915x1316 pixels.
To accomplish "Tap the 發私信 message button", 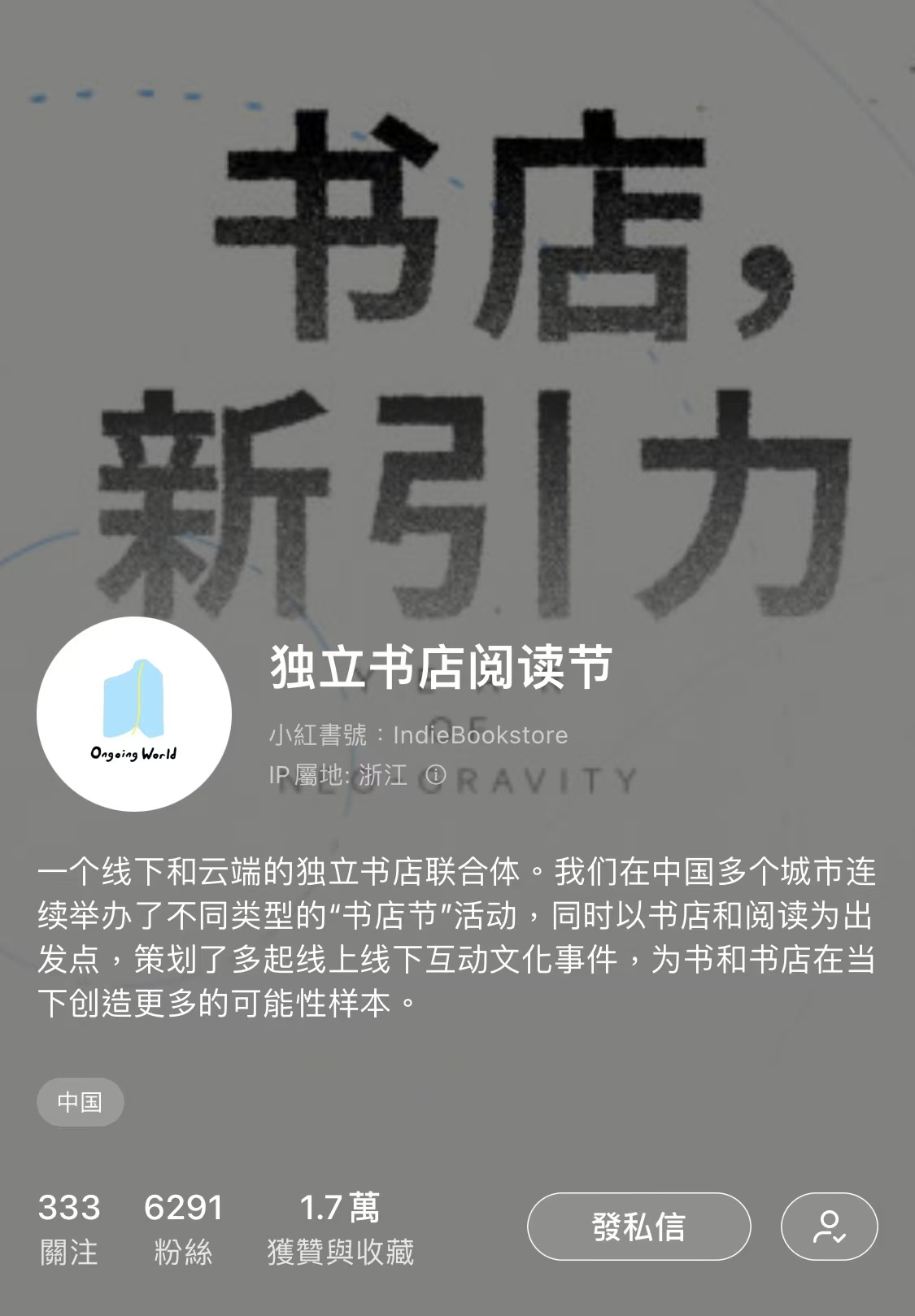I will click(x=638, y=1227).
